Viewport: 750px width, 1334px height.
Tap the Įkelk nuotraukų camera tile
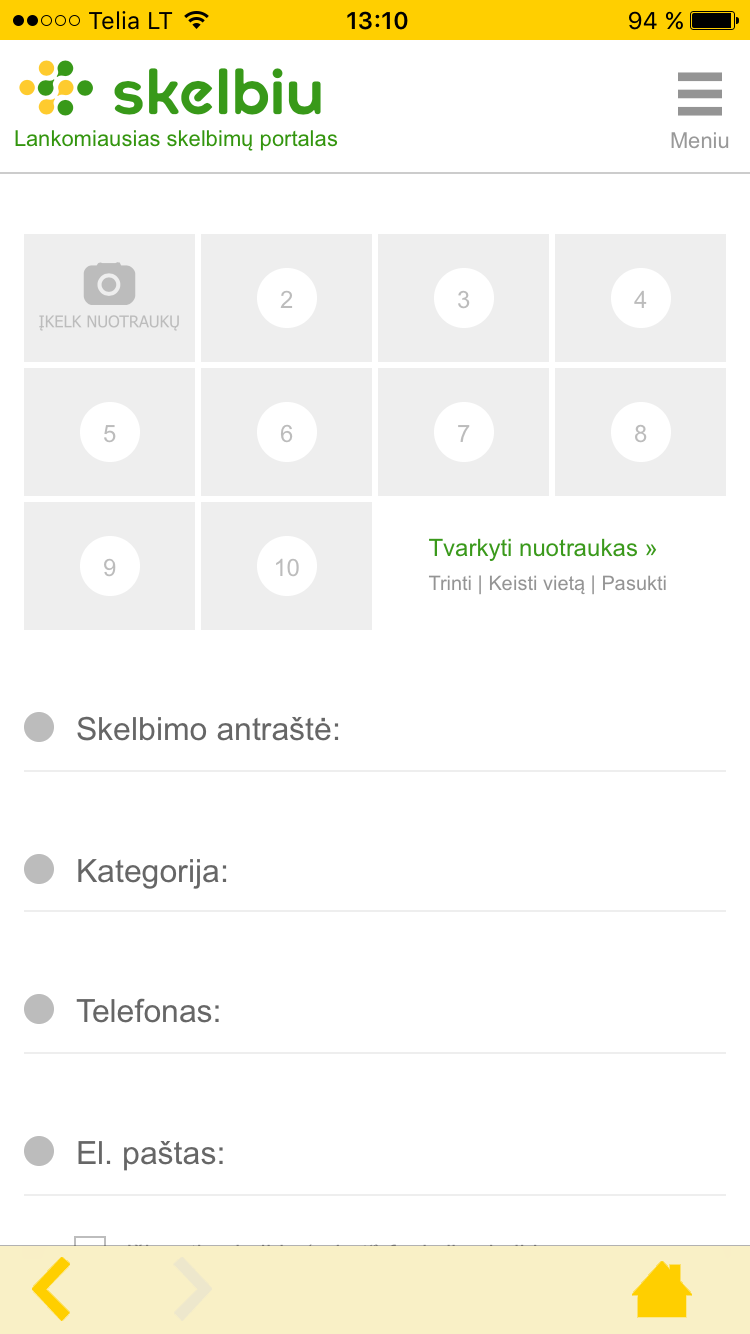109,297
